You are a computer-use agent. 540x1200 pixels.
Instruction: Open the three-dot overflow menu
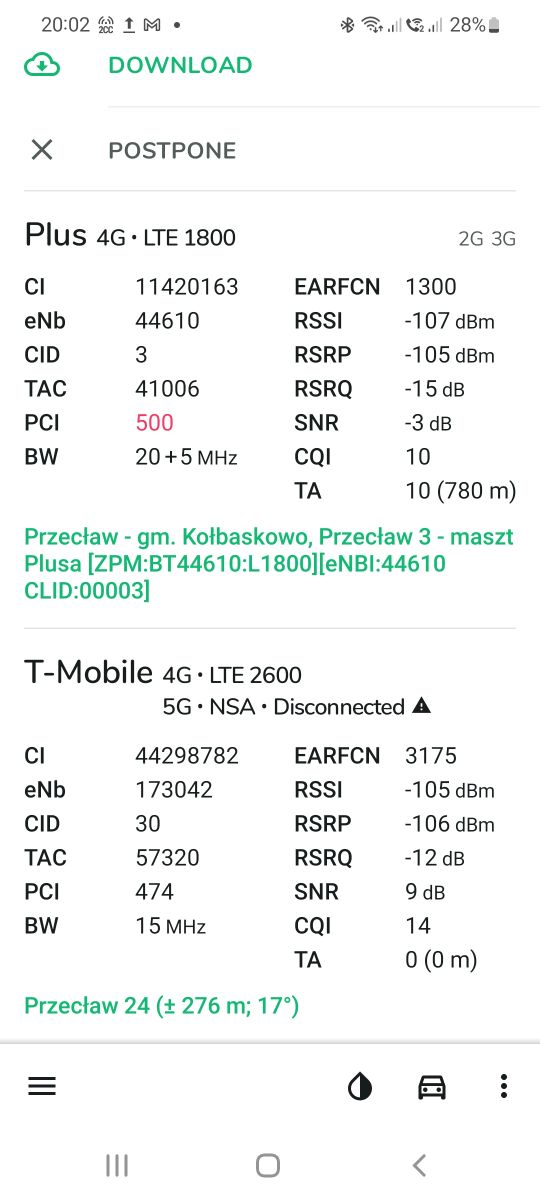[504, 1087]
